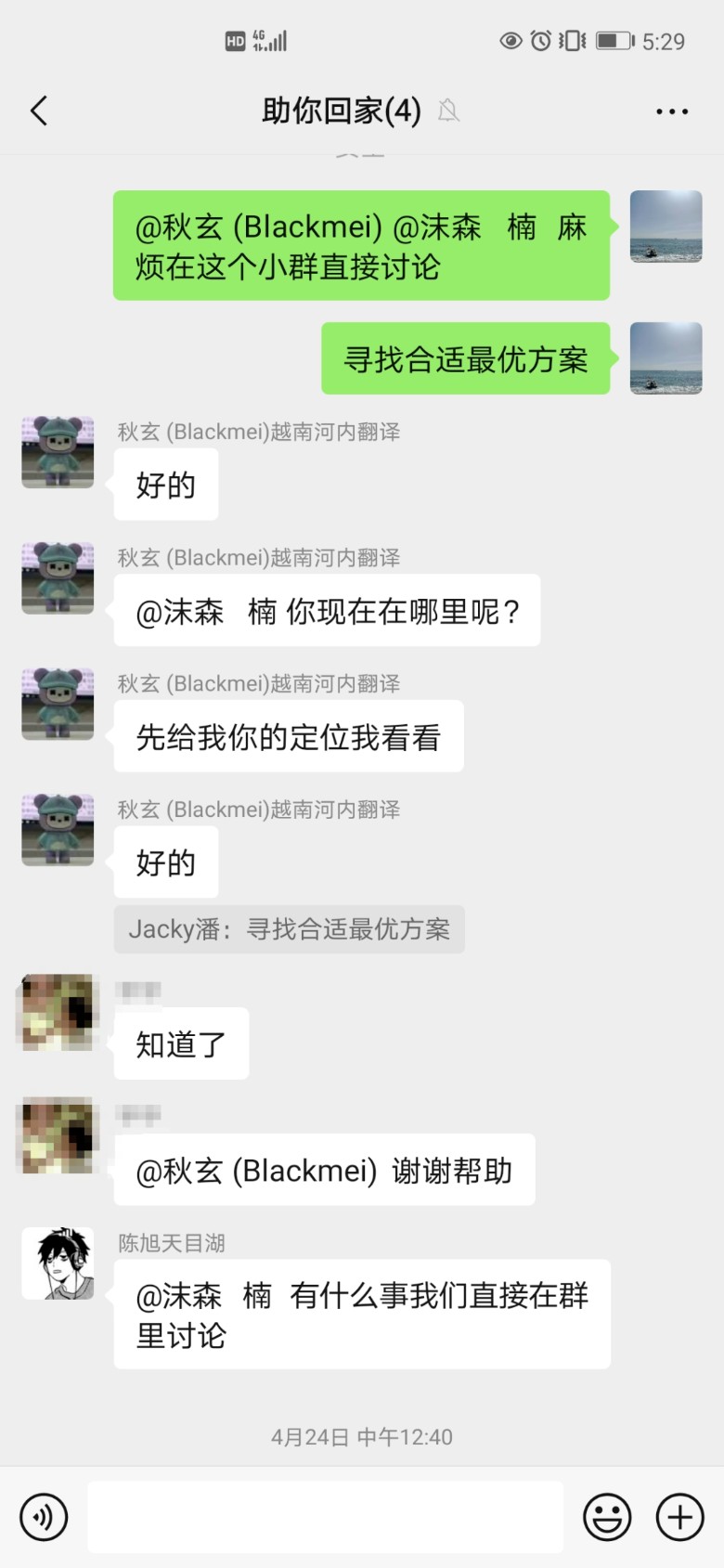The height and width of the screenshot is (1568, 724).
Task: Tap the quoted Jacky潘 message
Action: (289, 929)
